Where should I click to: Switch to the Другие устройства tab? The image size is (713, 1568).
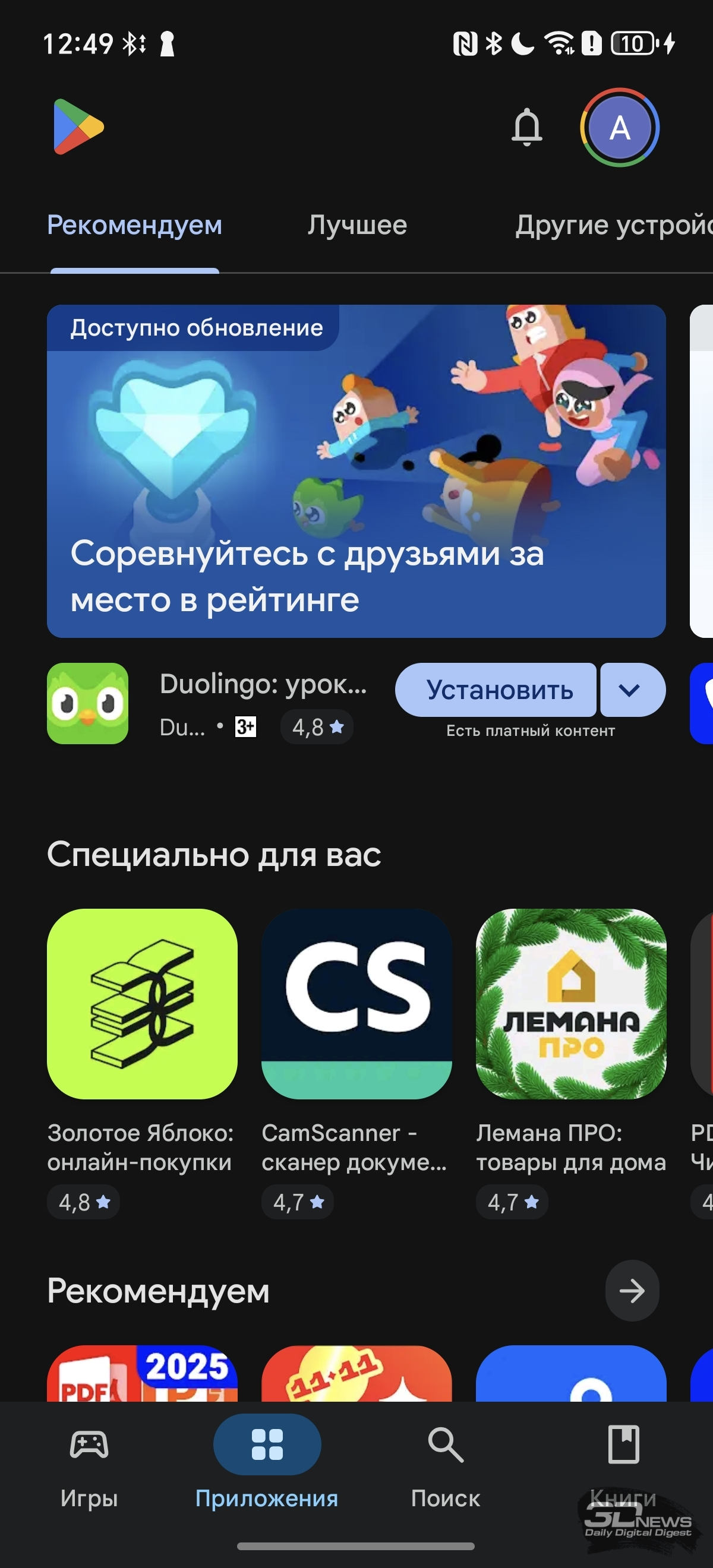[x=612, y=225]
